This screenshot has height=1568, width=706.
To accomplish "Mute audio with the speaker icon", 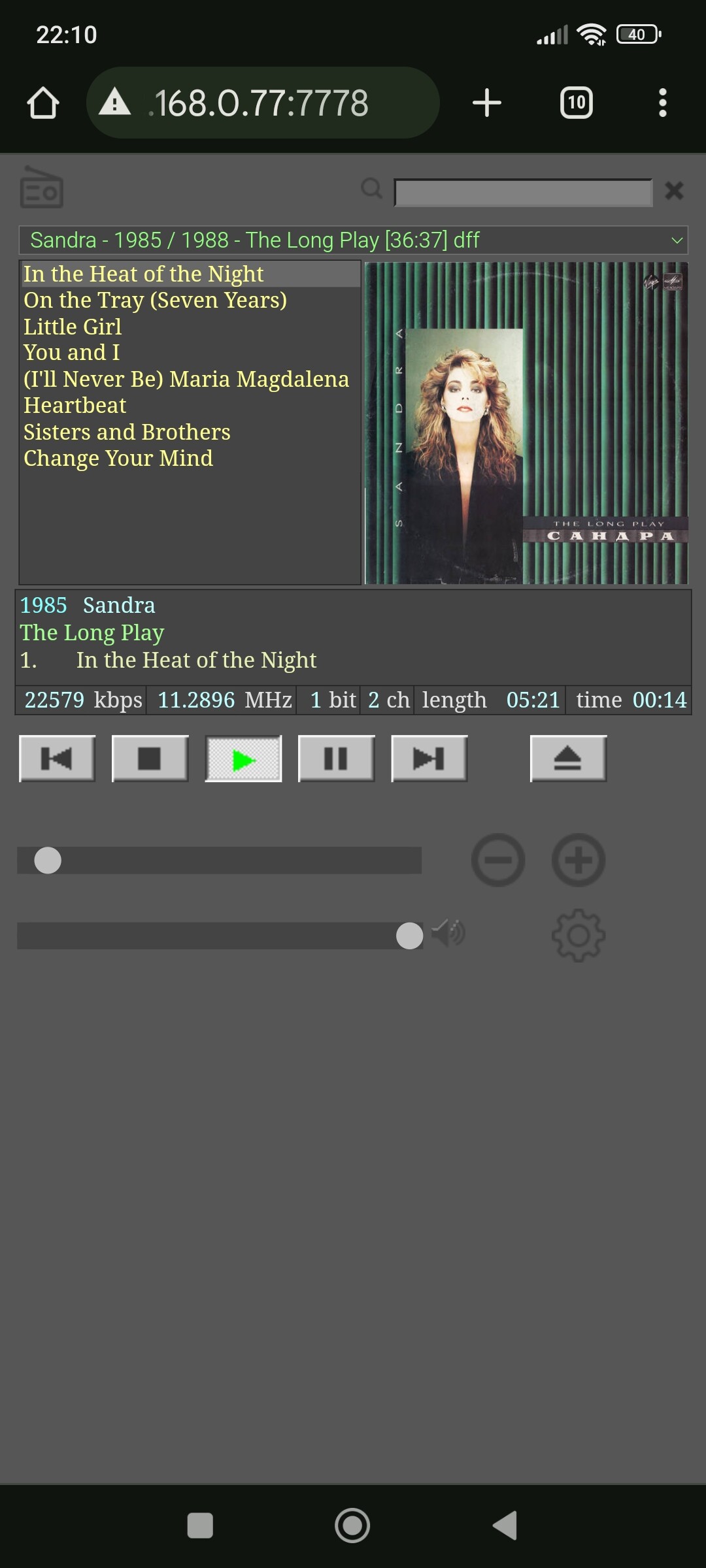I will tap(448, 933).
